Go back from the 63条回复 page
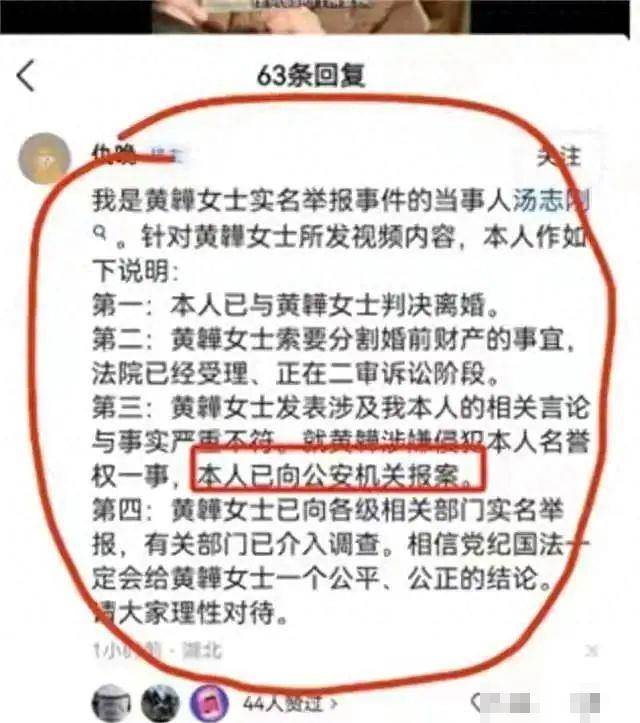The image size is (640, 723). click(26, 77)
